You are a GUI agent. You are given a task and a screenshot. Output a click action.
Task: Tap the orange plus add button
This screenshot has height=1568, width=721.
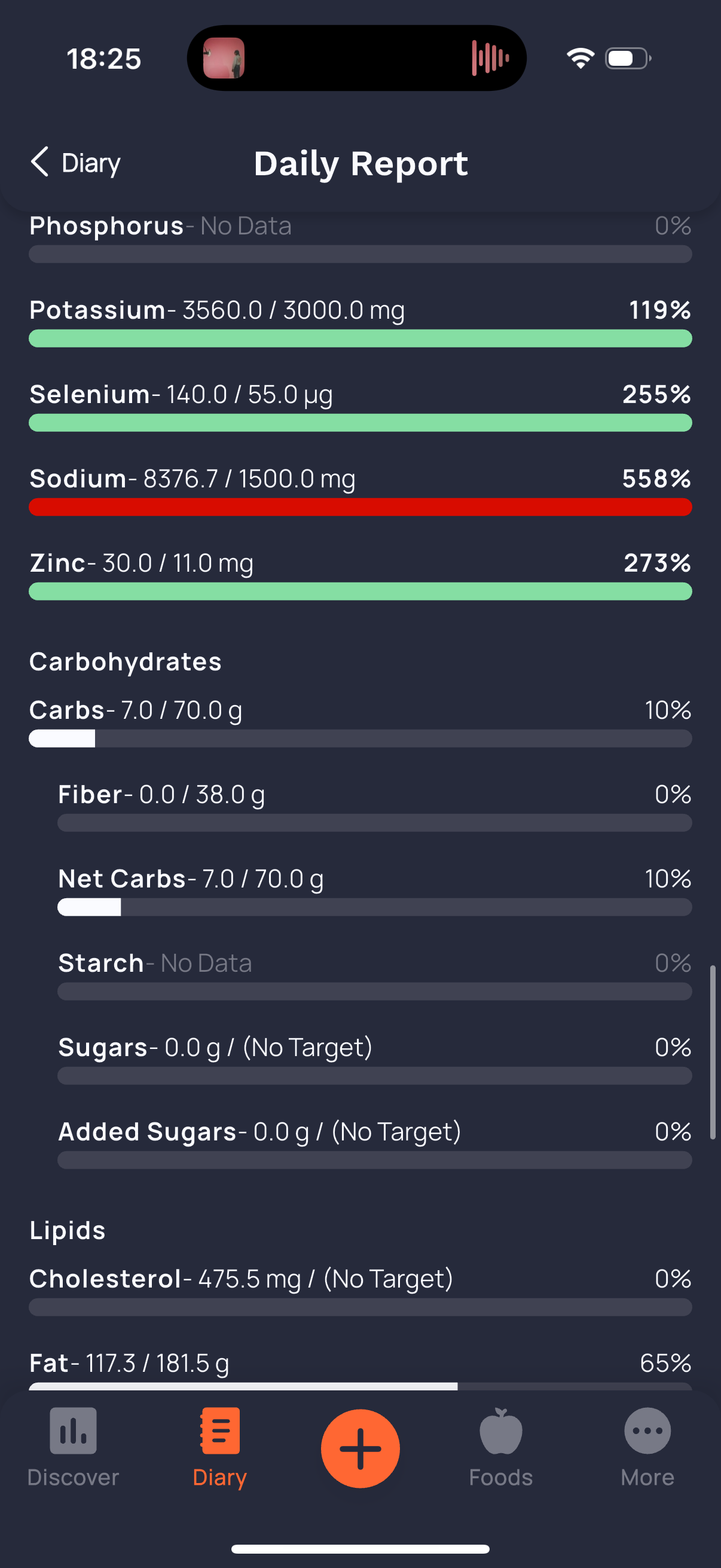[x=360, y=1448]
